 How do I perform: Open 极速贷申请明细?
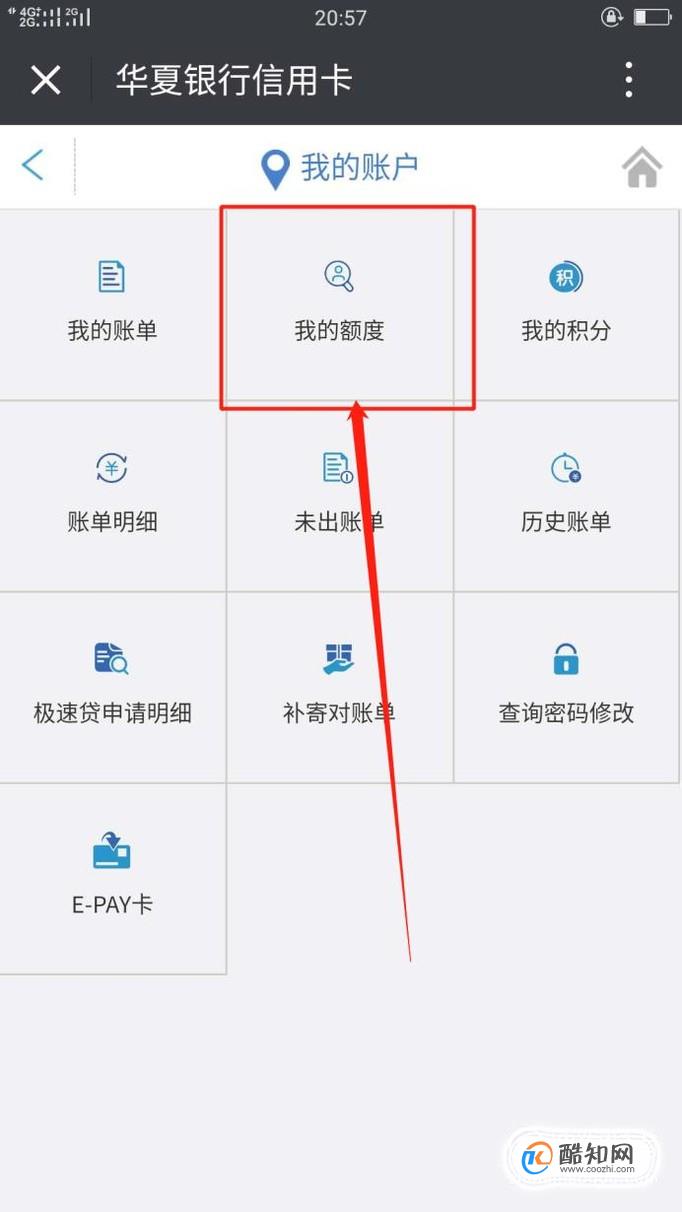tap(112, 686)
